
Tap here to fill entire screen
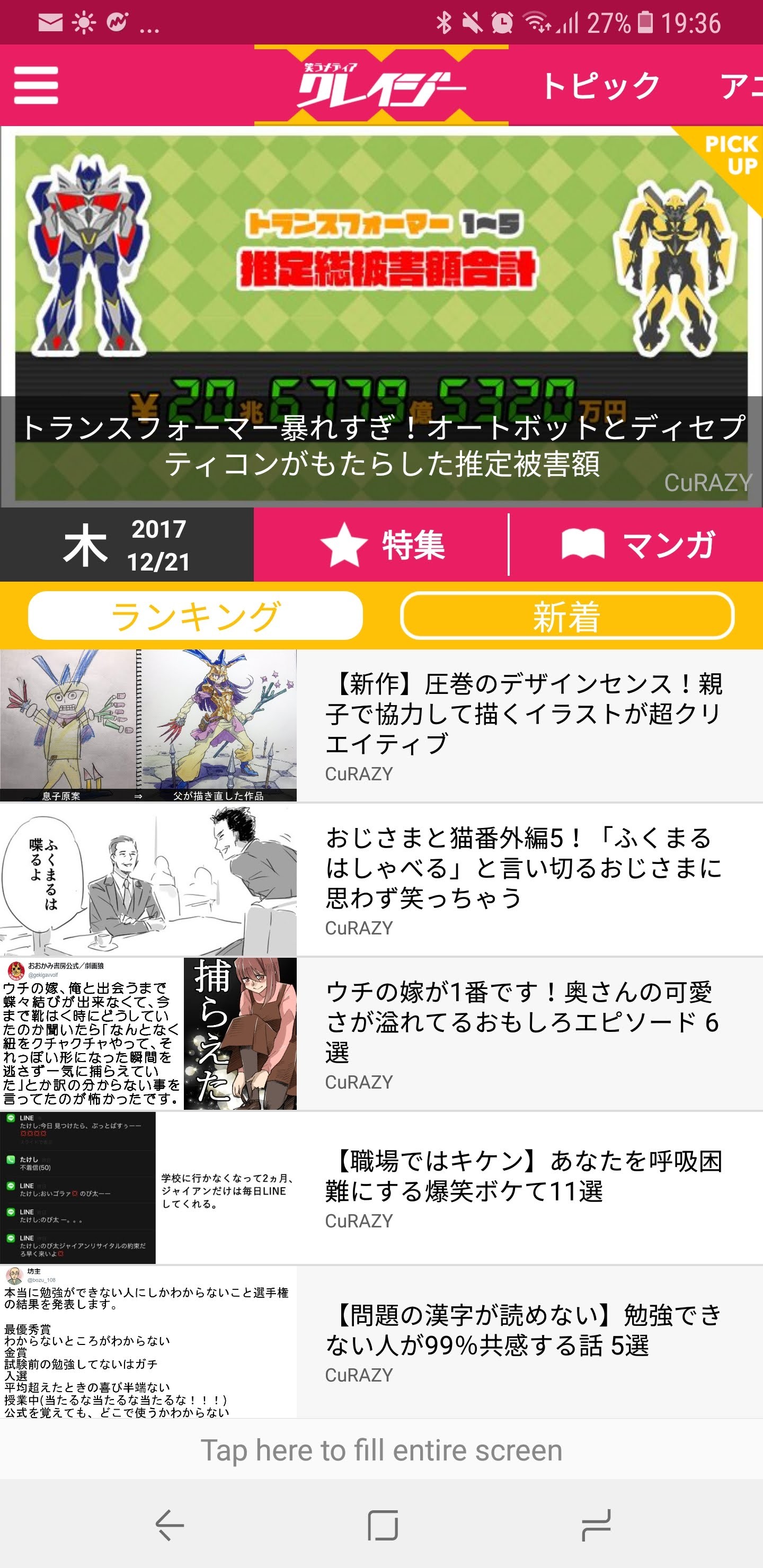pyautogui.click(x=381, y=1450)
